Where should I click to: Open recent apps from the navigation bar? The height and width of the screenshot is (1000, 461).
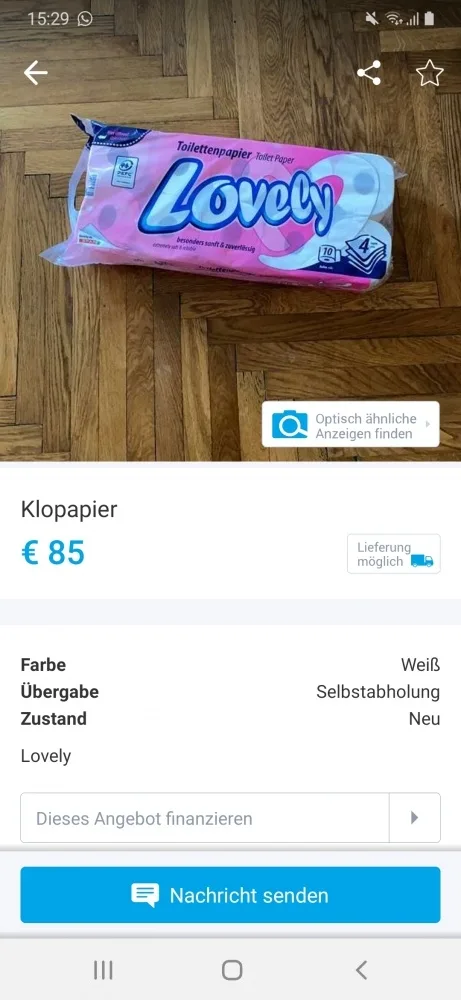(103, 970)
